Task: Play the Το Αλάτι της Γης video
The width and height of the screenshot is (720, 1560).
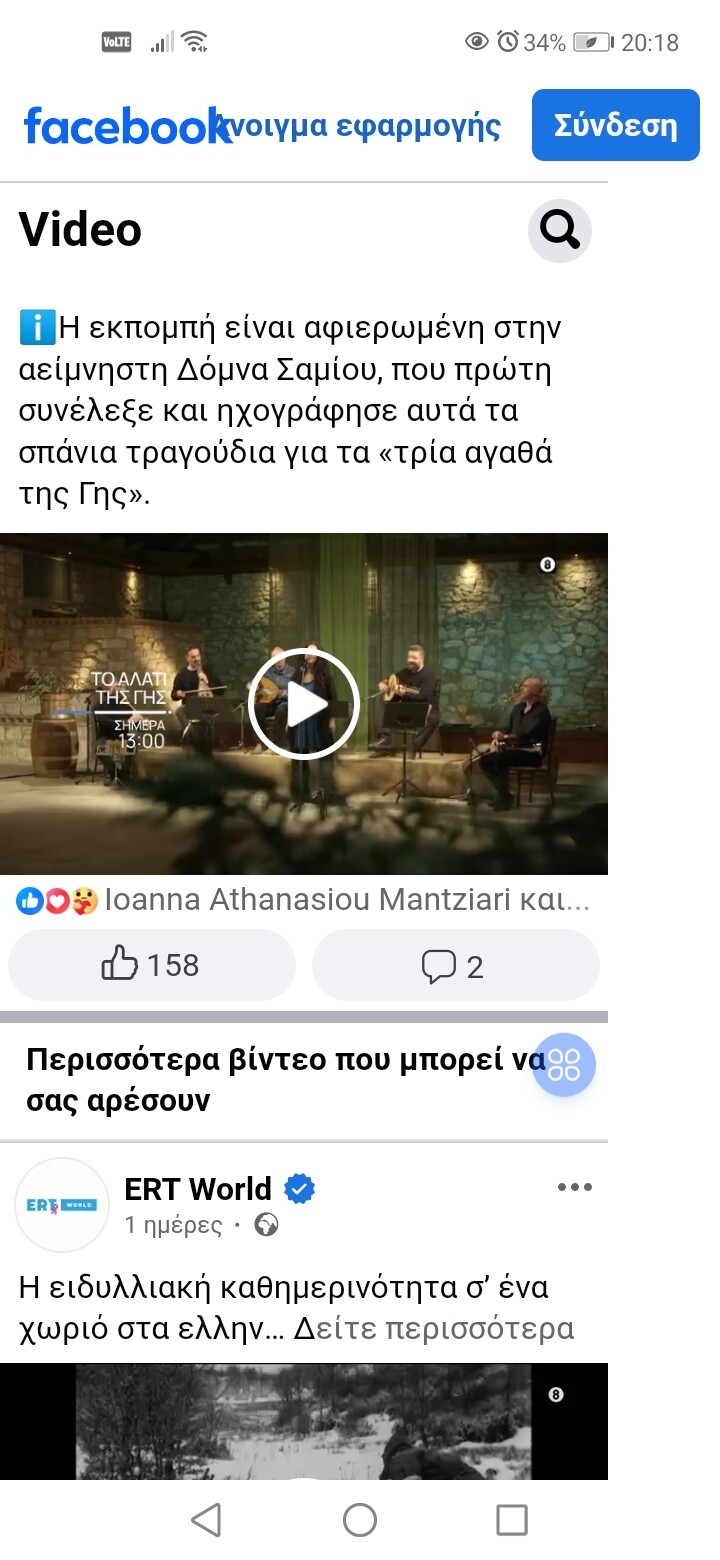Action: (x=303, y=705)
